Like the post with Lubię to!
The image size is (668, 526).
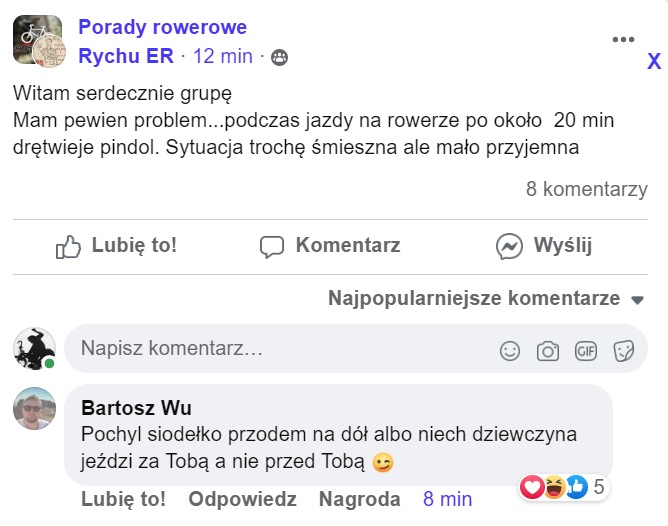coord(116,245)
